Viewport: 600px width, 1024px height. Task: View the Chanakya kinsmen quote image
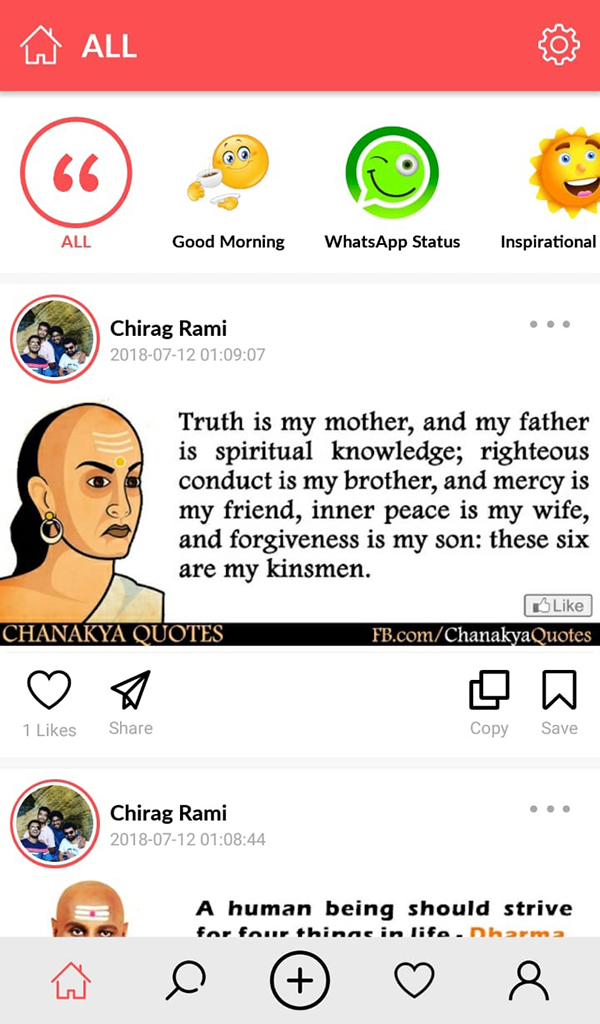pos(300,520)
